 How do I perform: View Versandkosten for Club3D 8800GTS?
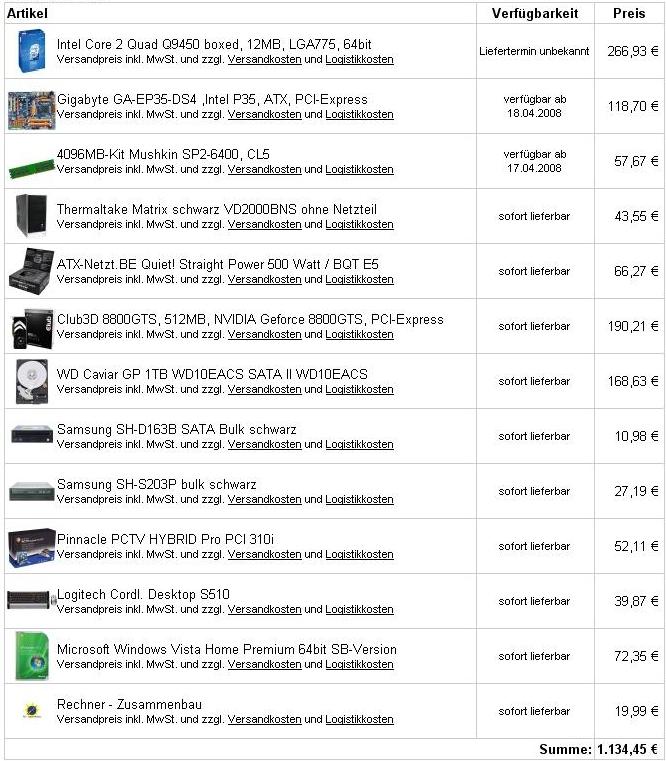tap(264, 335)
